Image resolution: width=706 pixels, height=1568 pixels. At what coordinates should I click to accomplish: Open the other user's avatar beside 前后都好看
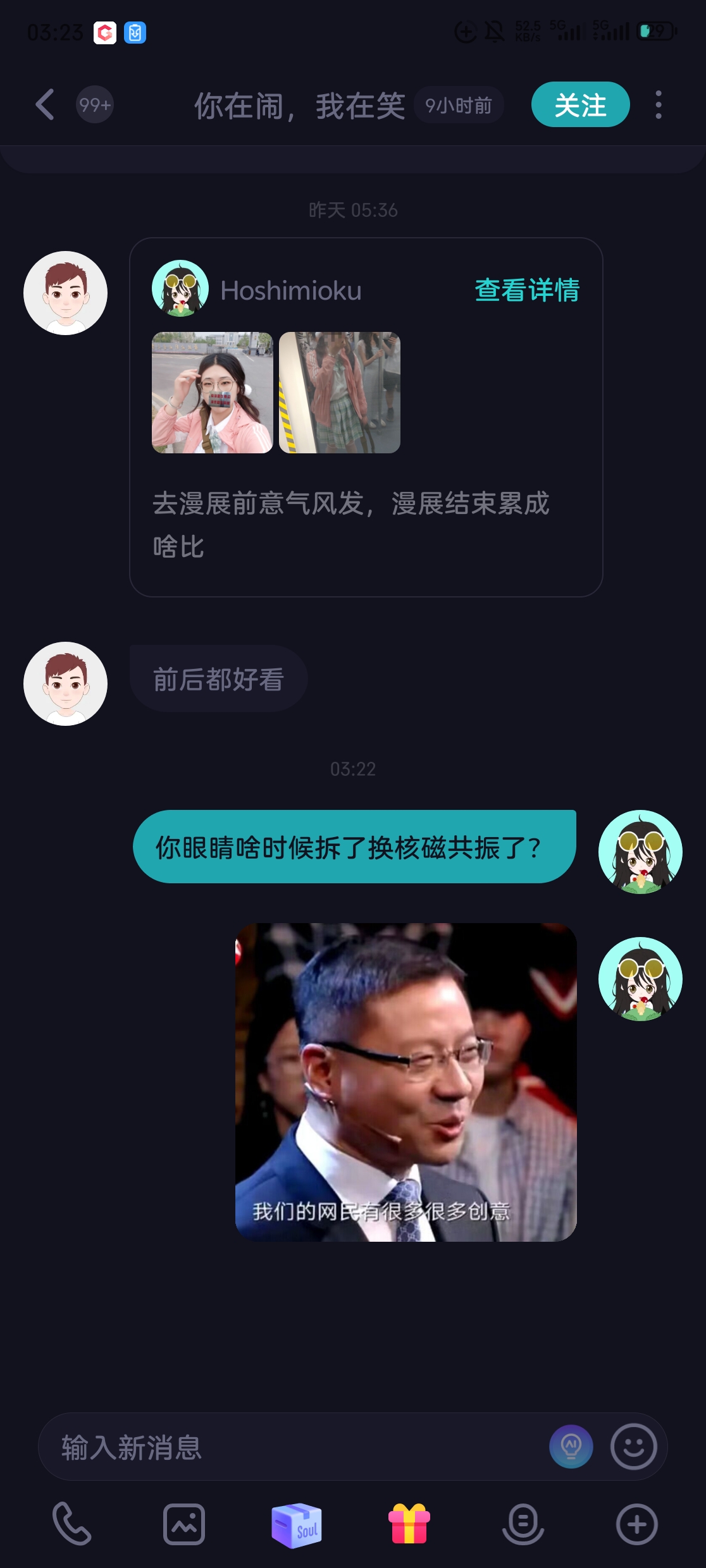click(65, 683)
